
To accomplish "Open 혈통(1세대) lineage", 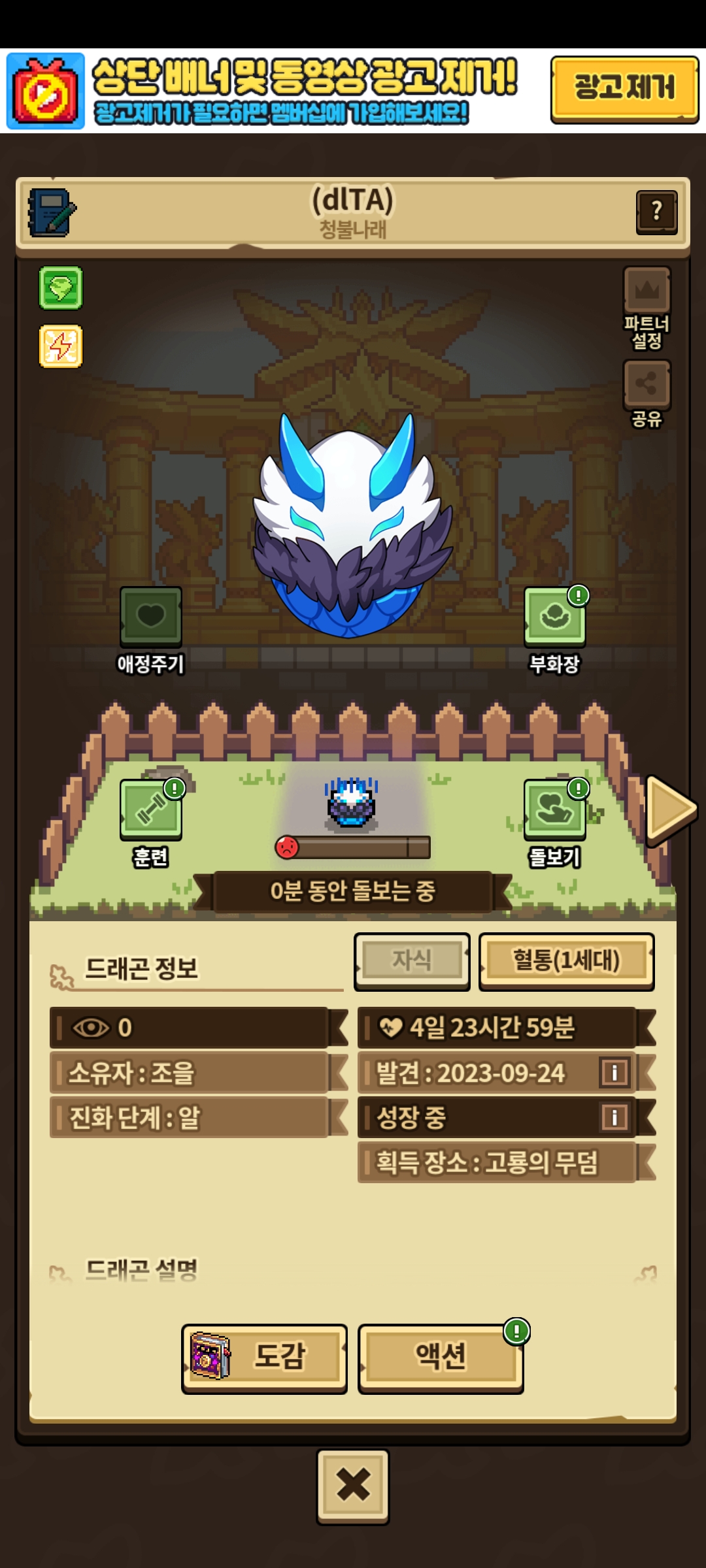I will click(566, 960).
